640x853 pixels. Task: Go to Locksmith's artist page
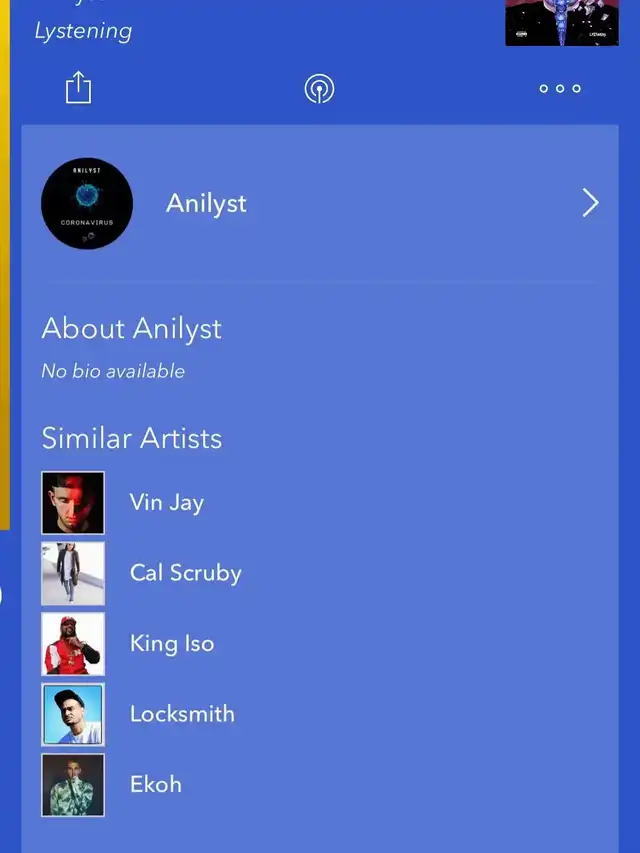coord(182,714)
